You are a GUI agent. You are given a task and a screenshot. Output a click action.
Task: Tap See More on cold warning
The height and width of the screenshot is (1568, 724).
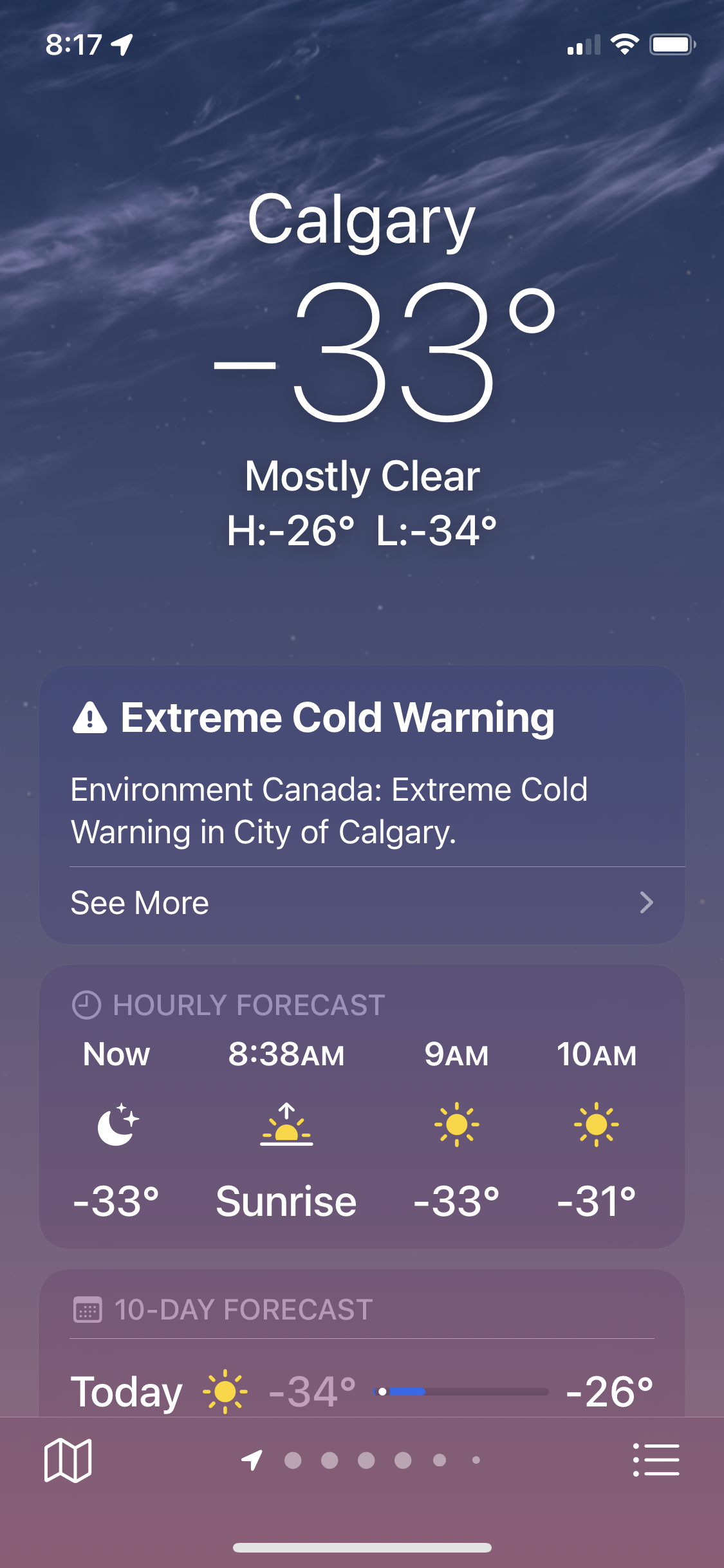click(x=362, y=903)
